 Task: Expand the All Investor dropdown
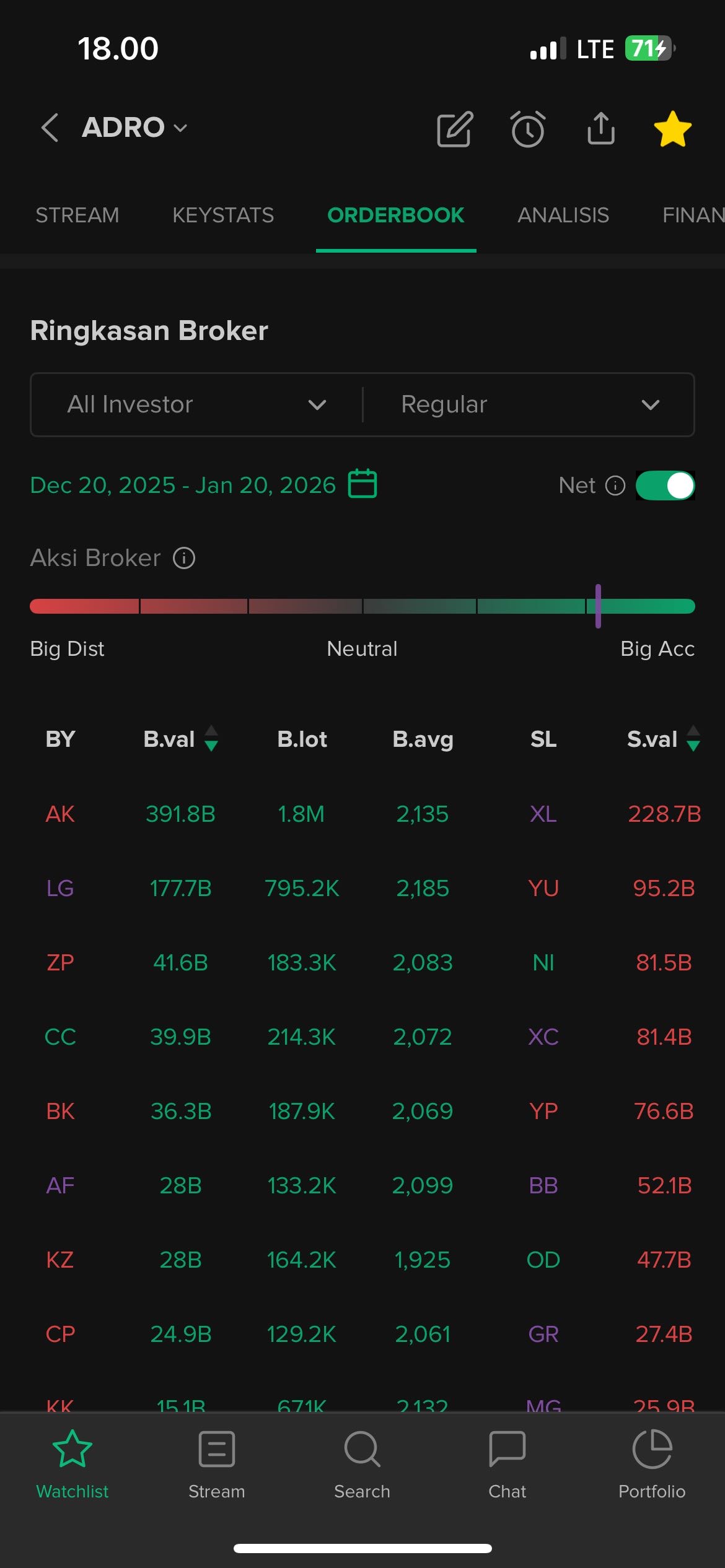click(196, 404)
